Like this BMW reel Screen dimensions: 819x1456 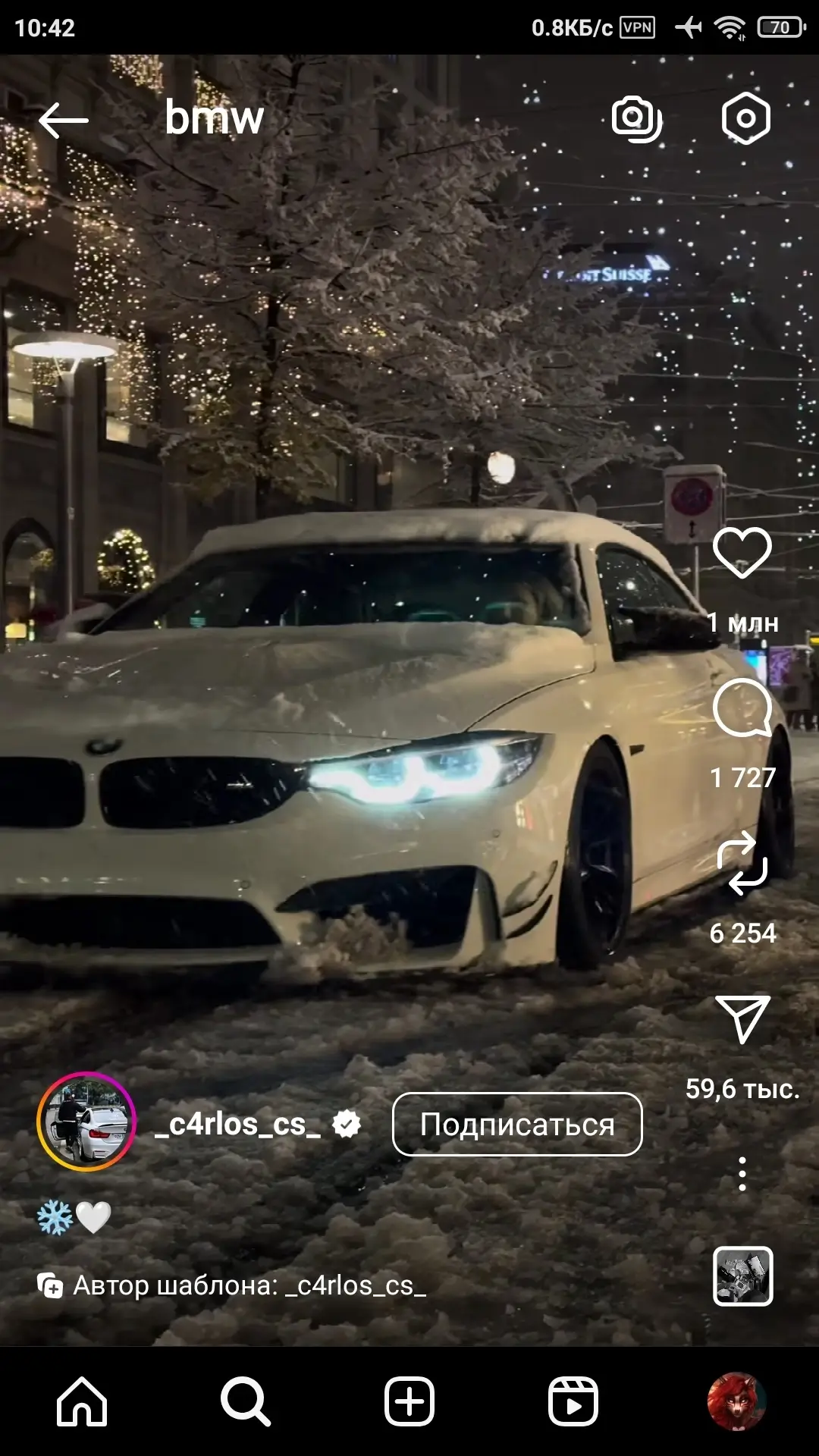(x=742, y=554)
